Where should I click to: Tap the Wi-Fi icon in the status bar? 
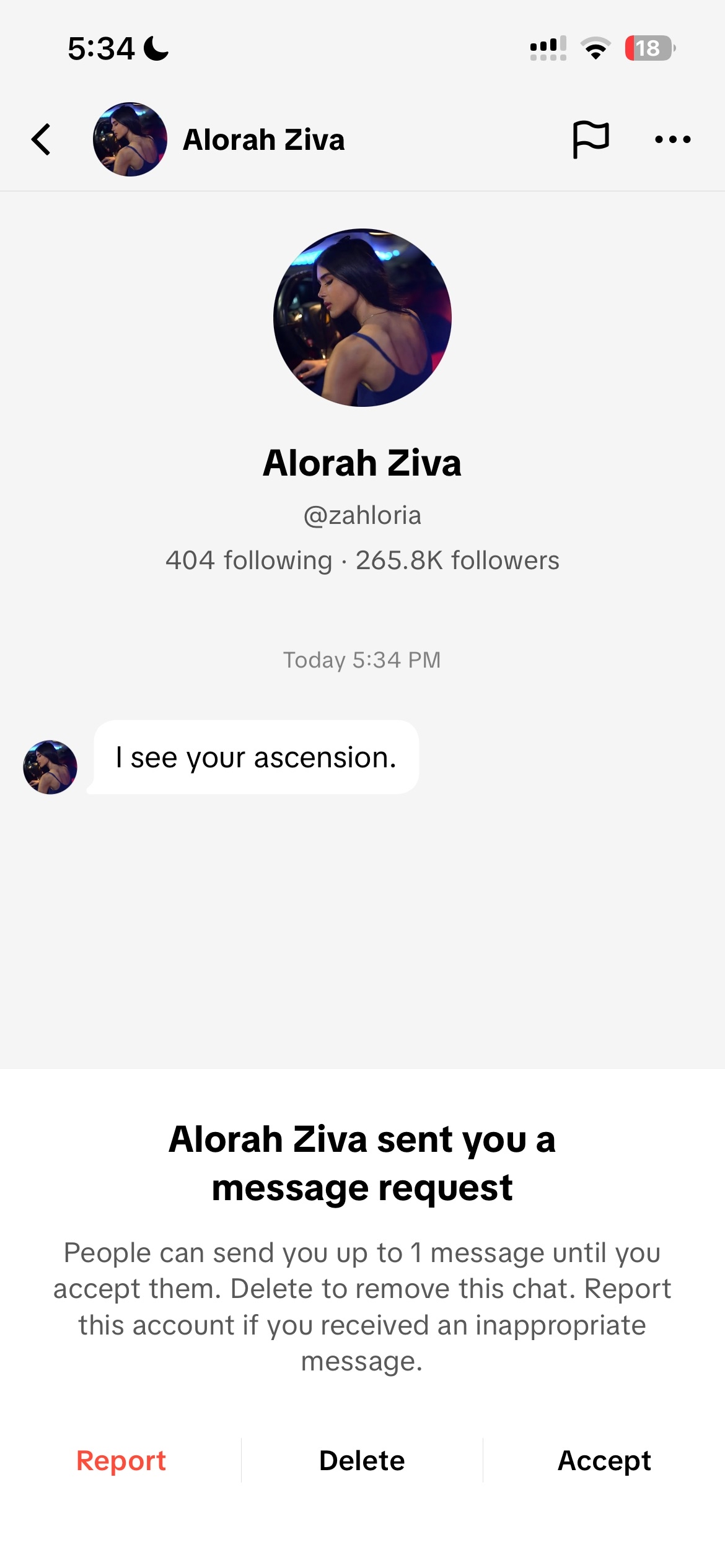596,46
